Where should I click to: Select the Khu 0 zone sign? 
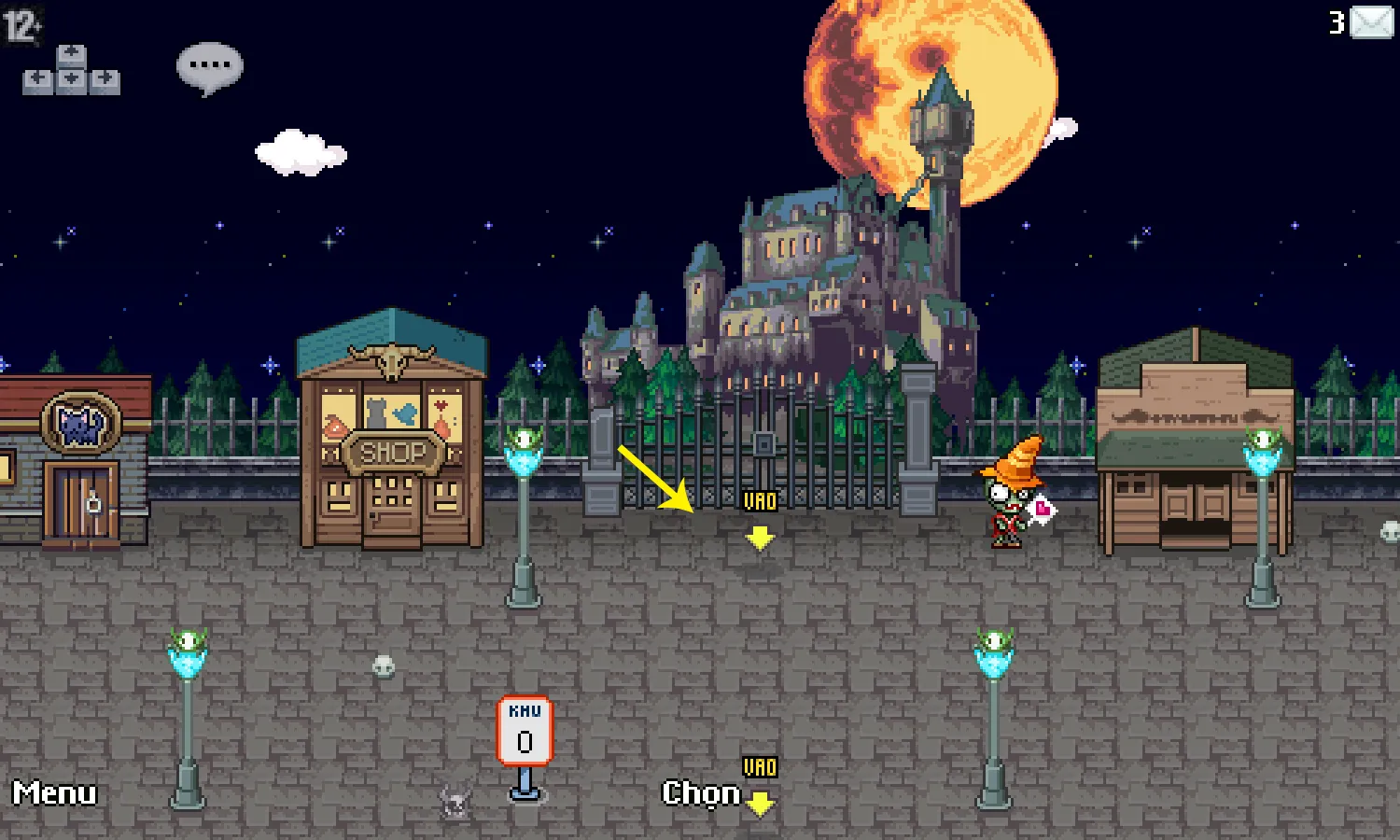point(525,732)
